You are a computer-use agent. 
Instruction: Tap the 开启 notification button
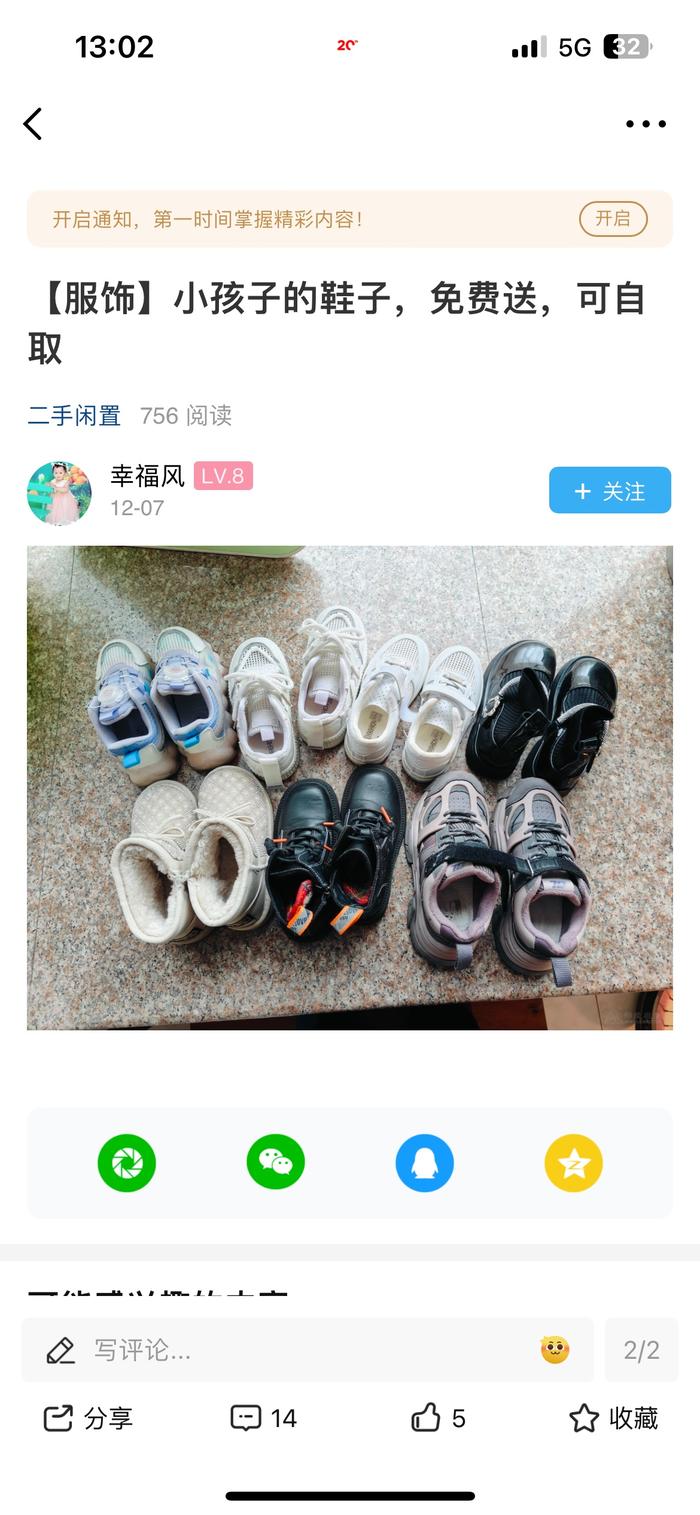tap(613, 219)
